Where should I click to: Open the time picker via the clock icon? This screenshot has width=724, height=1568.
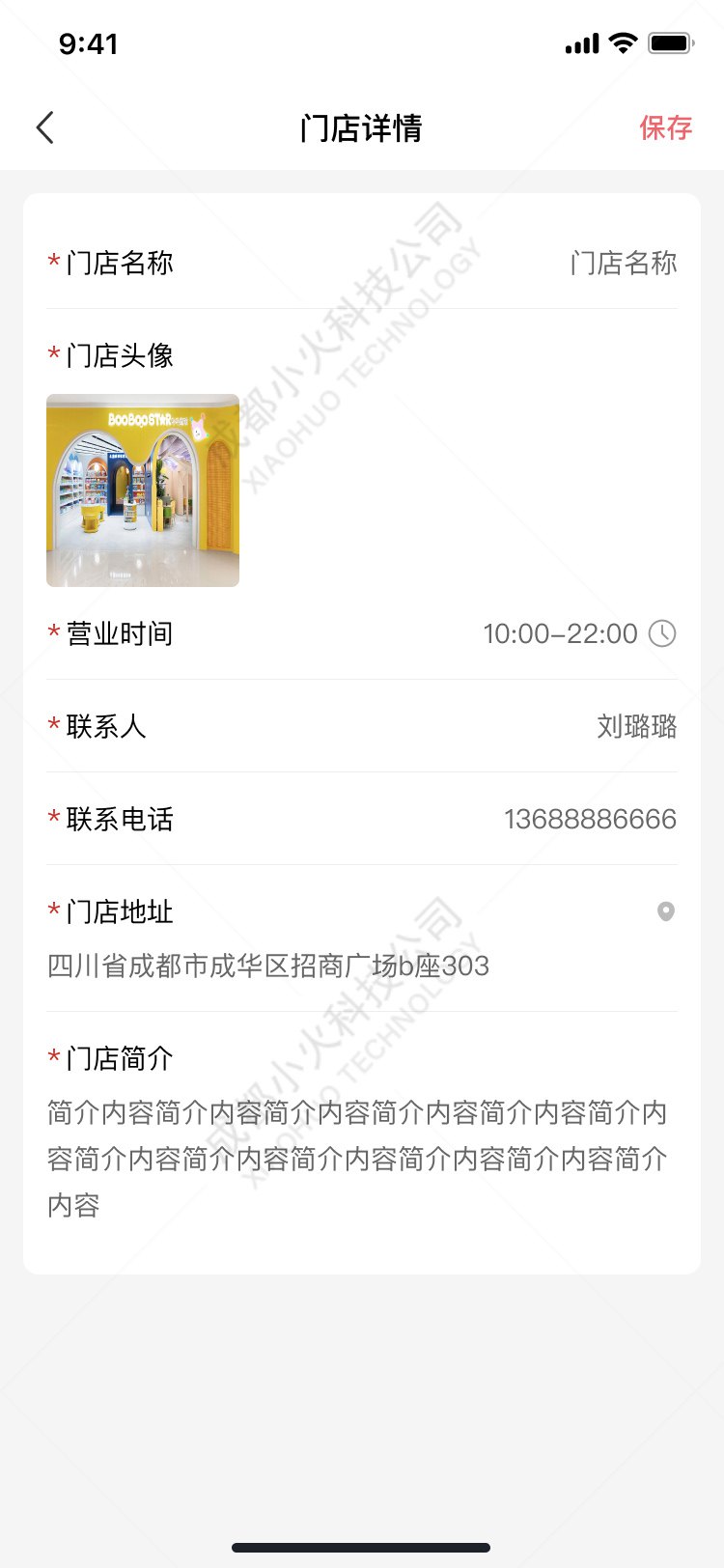(663, 634)
